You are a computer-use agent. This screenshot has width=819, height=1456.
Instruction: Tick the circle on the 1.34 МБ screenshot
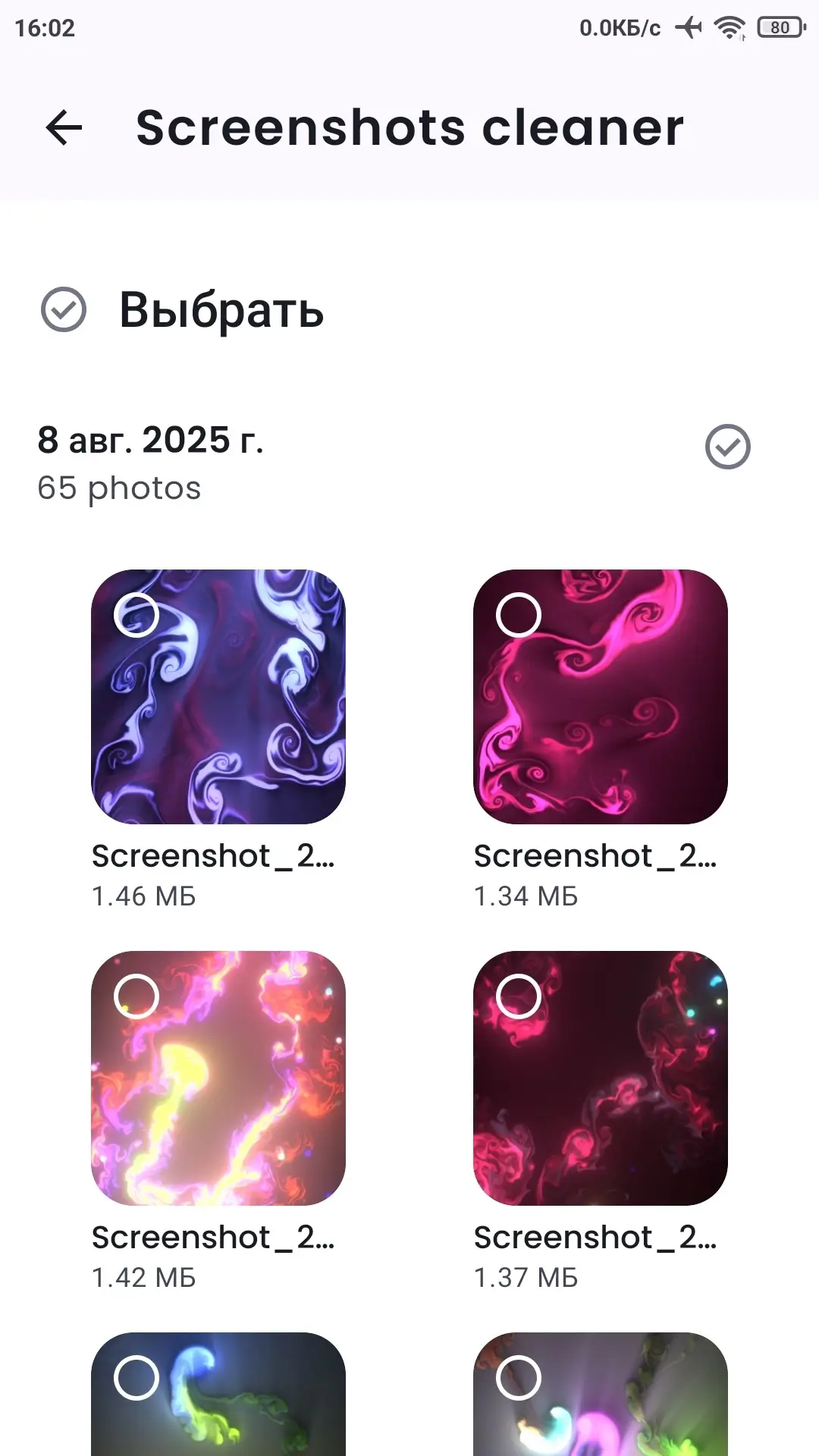tap(519, 614)
